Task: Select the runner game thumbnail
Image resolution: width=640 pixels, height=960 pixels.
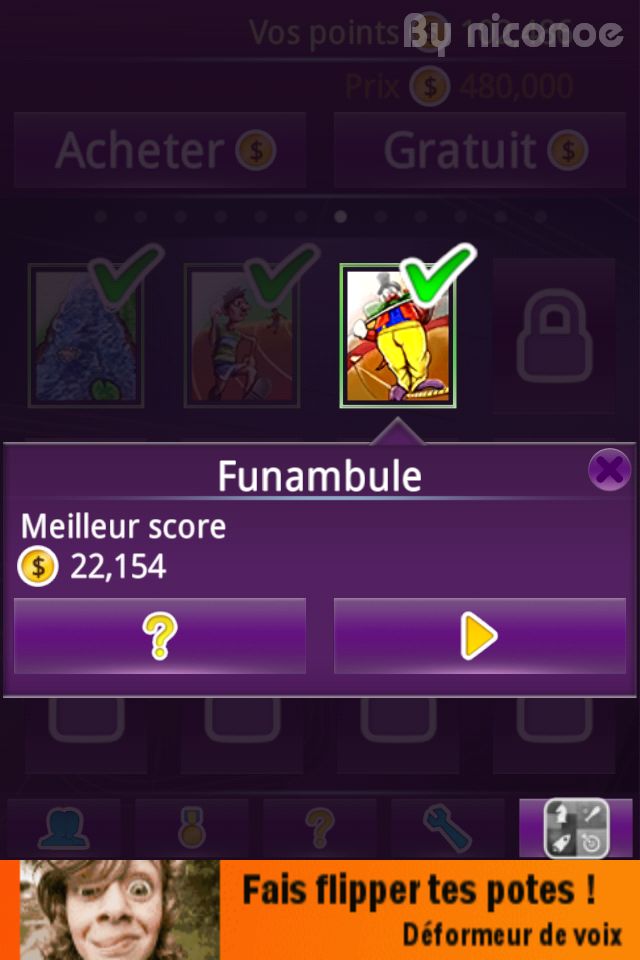Action: pos(241,336)
